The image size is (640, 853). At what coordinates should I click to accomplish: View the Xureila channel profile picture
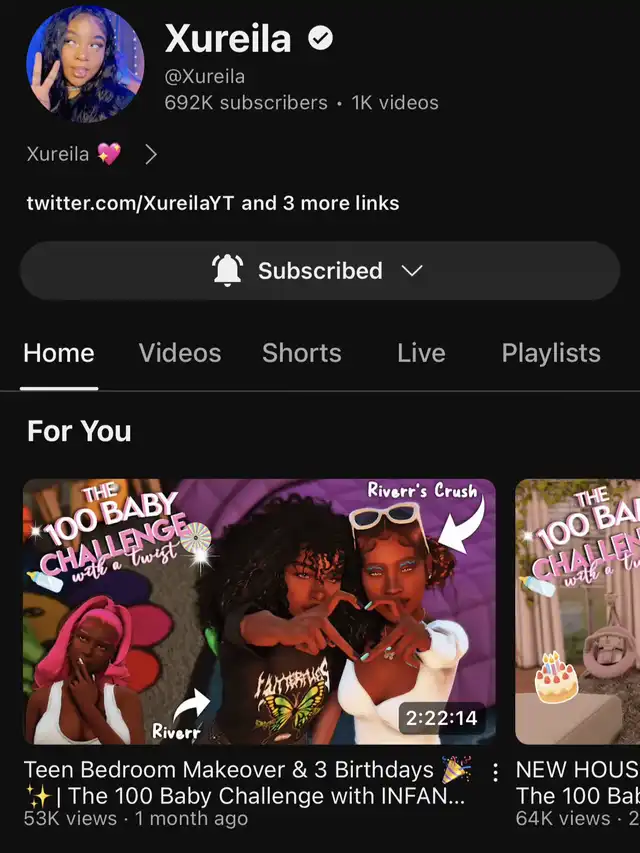(x=85, y=65)
